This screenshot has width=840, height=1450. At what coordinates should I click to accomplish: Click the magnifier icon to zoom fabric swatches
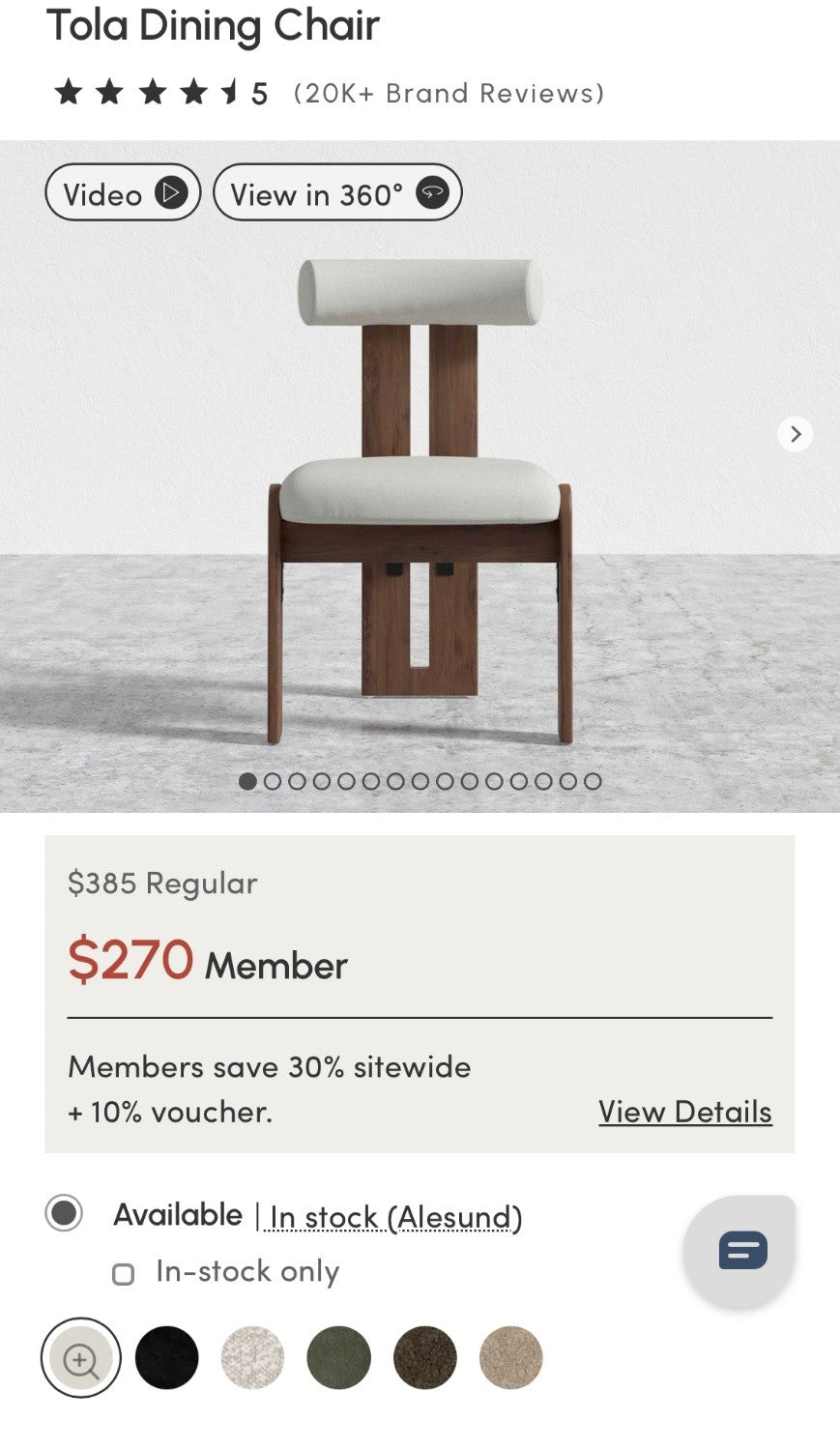click(80, 1358)
